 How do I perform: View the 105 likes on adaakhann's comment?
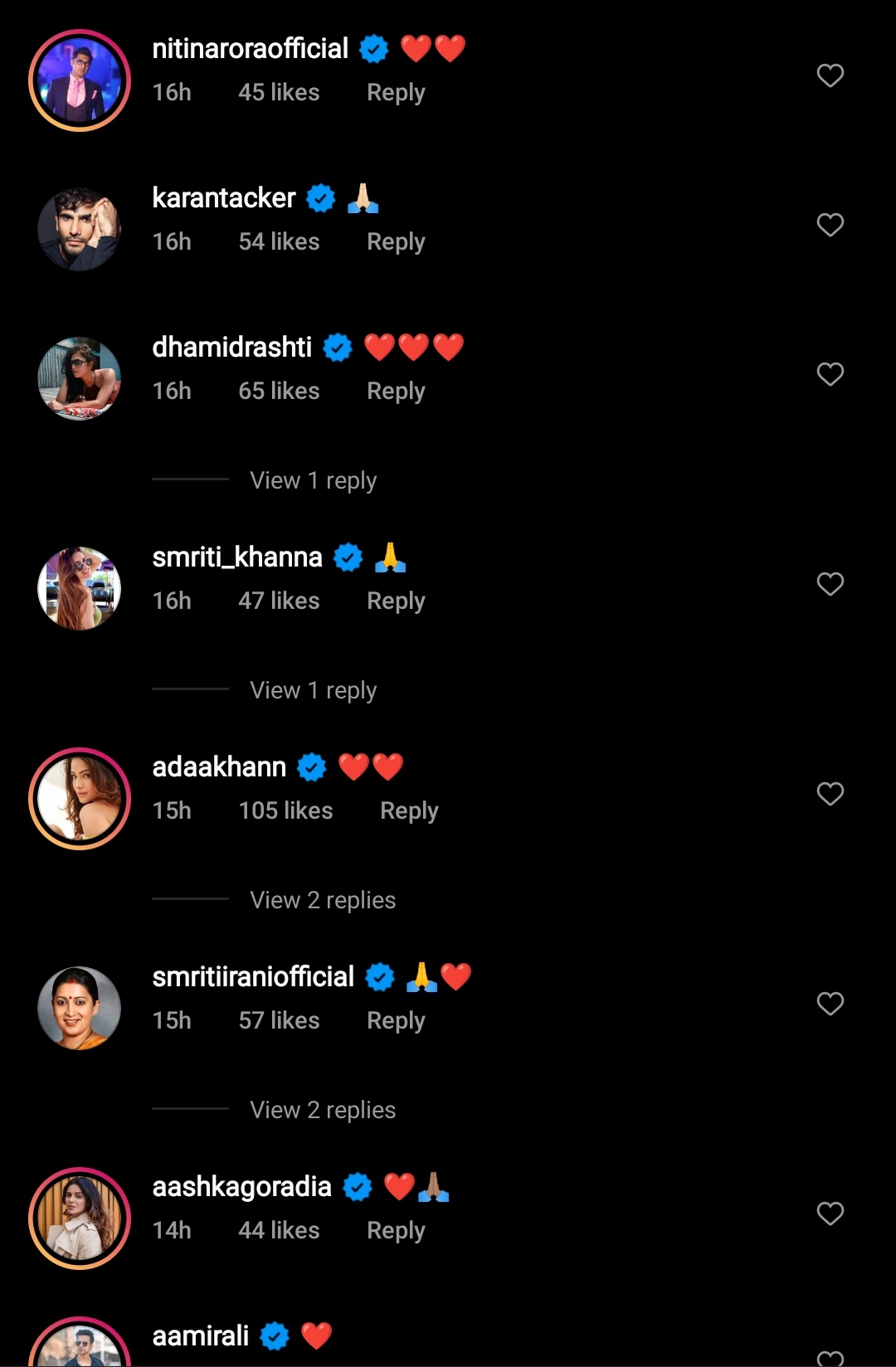point(285,810)
